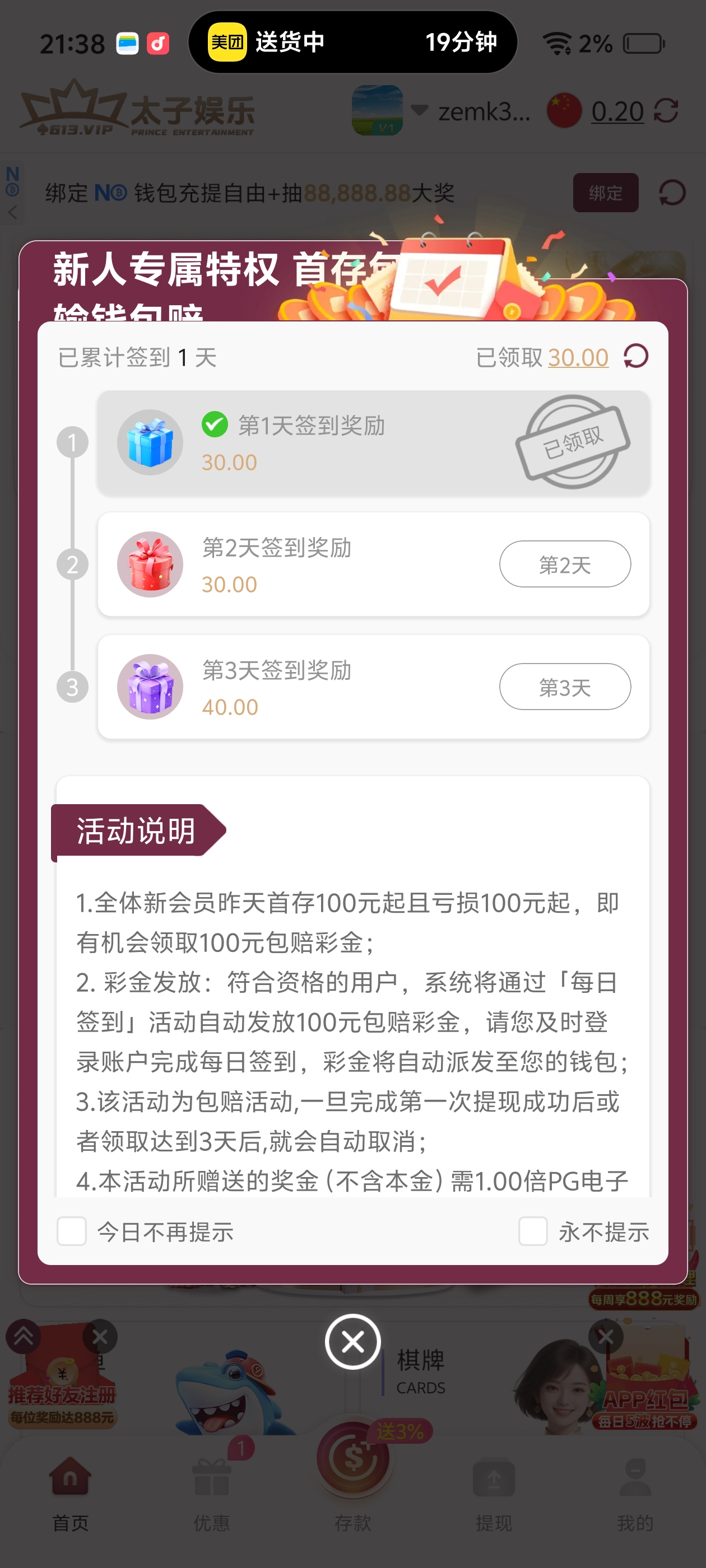Click the refresh icon beside 已领取 30.00
Viewport: 706px width, 1568px height.
pos(634,357)
